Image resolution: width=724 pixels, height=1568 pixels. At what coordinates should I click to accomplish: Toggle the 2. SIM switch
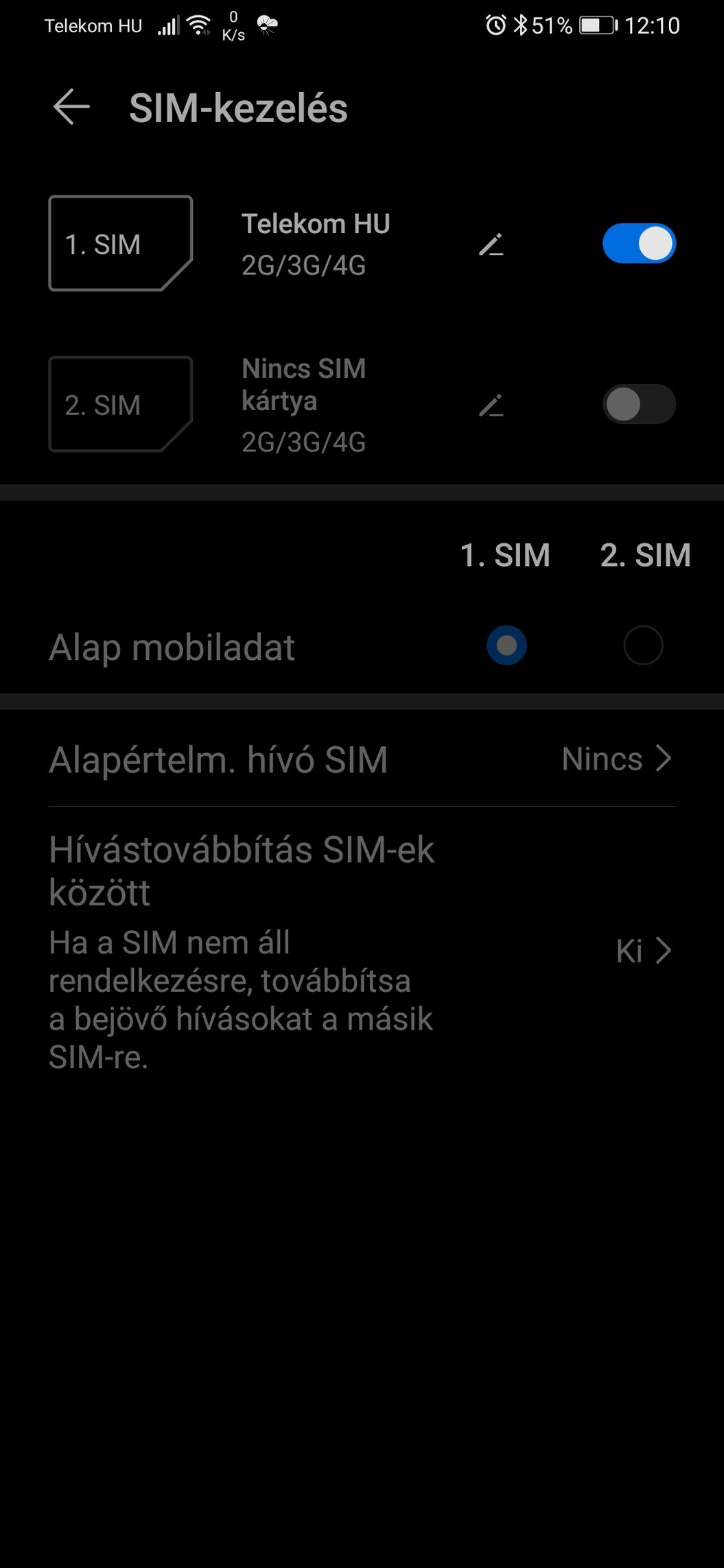pos(638,404)
